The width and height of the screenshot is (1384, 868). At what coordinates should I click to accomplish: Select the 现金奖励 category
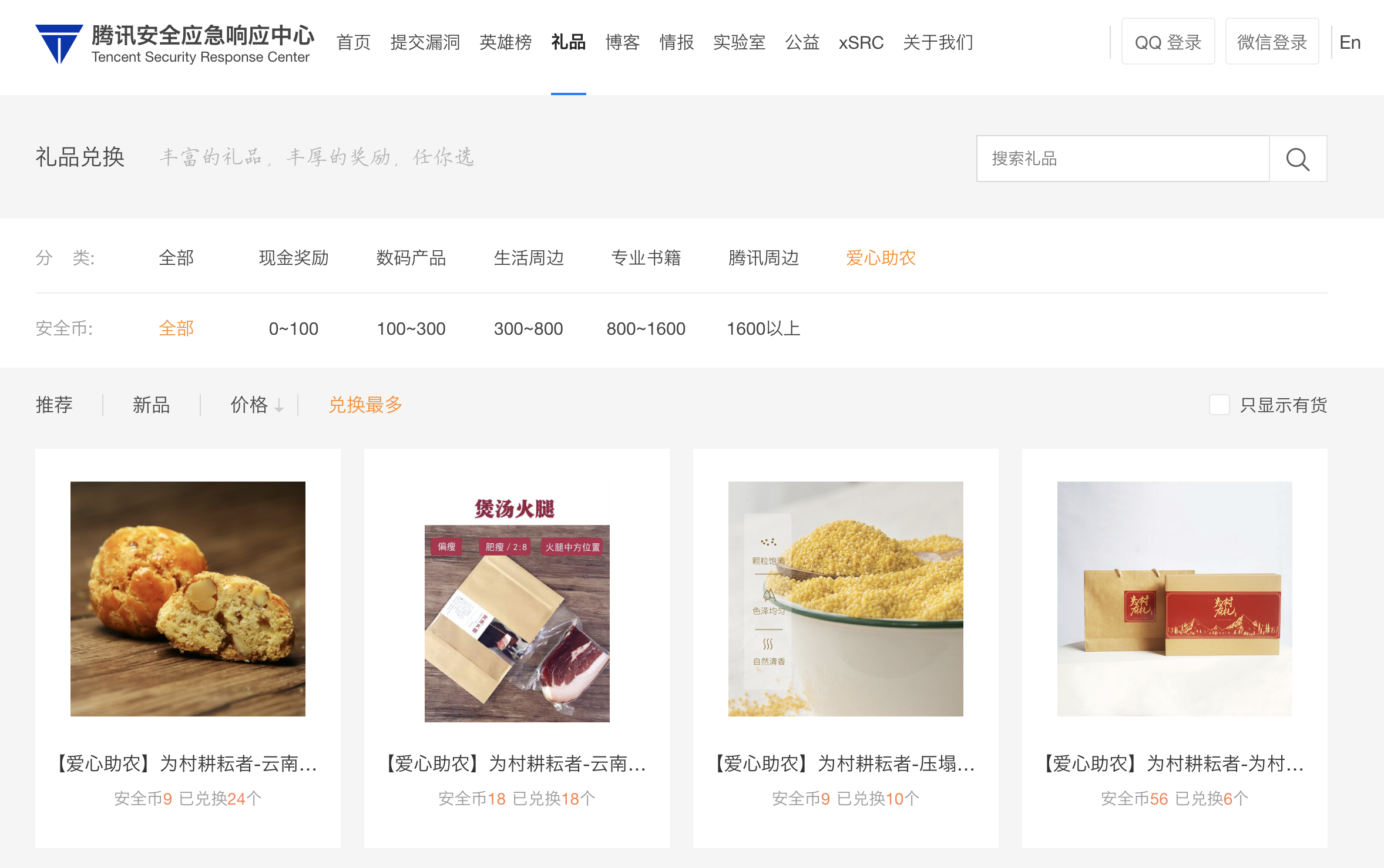point(294,258)
